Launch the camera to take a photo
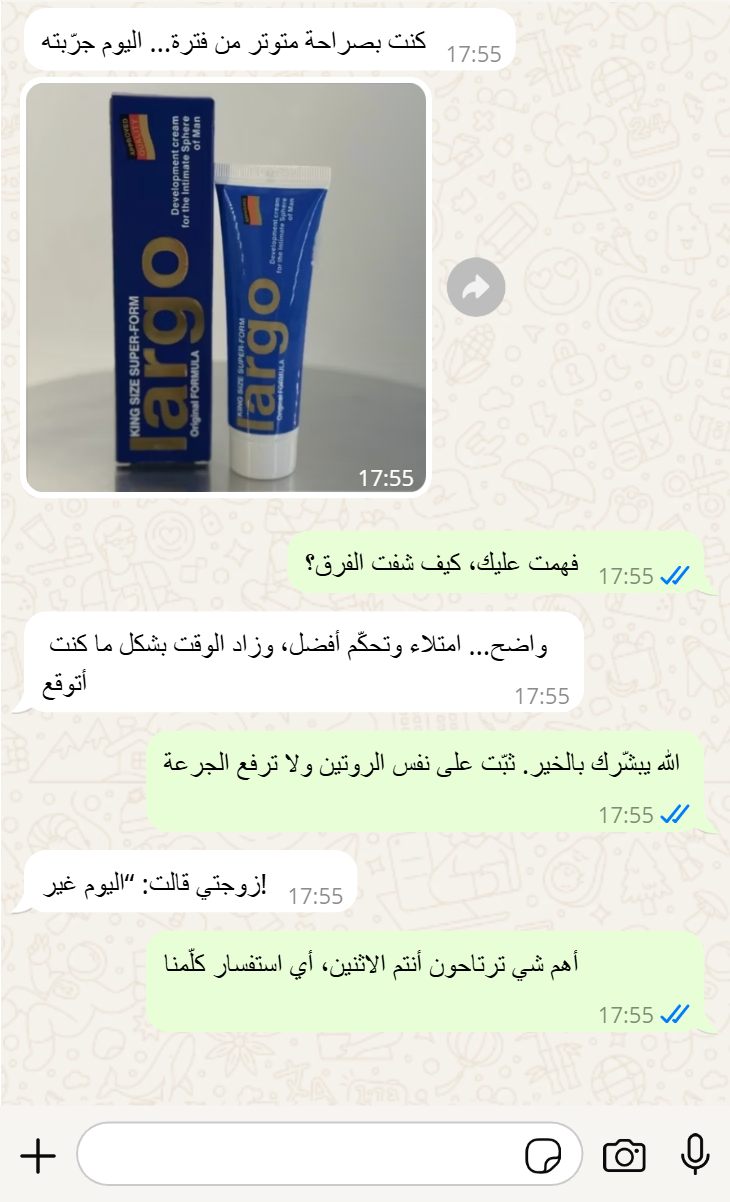 coord(624,1156)
